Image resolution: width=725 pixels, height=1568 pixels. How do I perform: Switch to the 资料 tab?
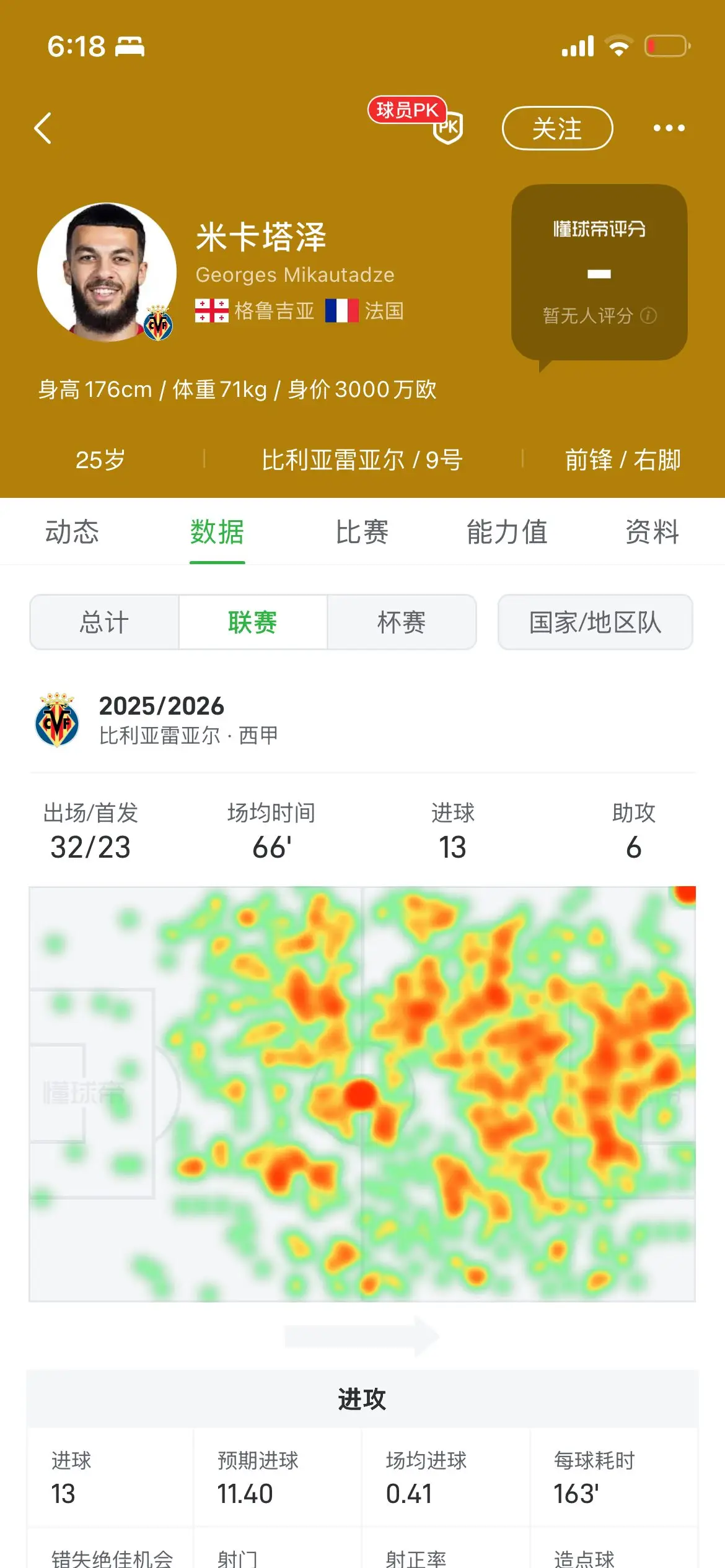tap(652, 532)
